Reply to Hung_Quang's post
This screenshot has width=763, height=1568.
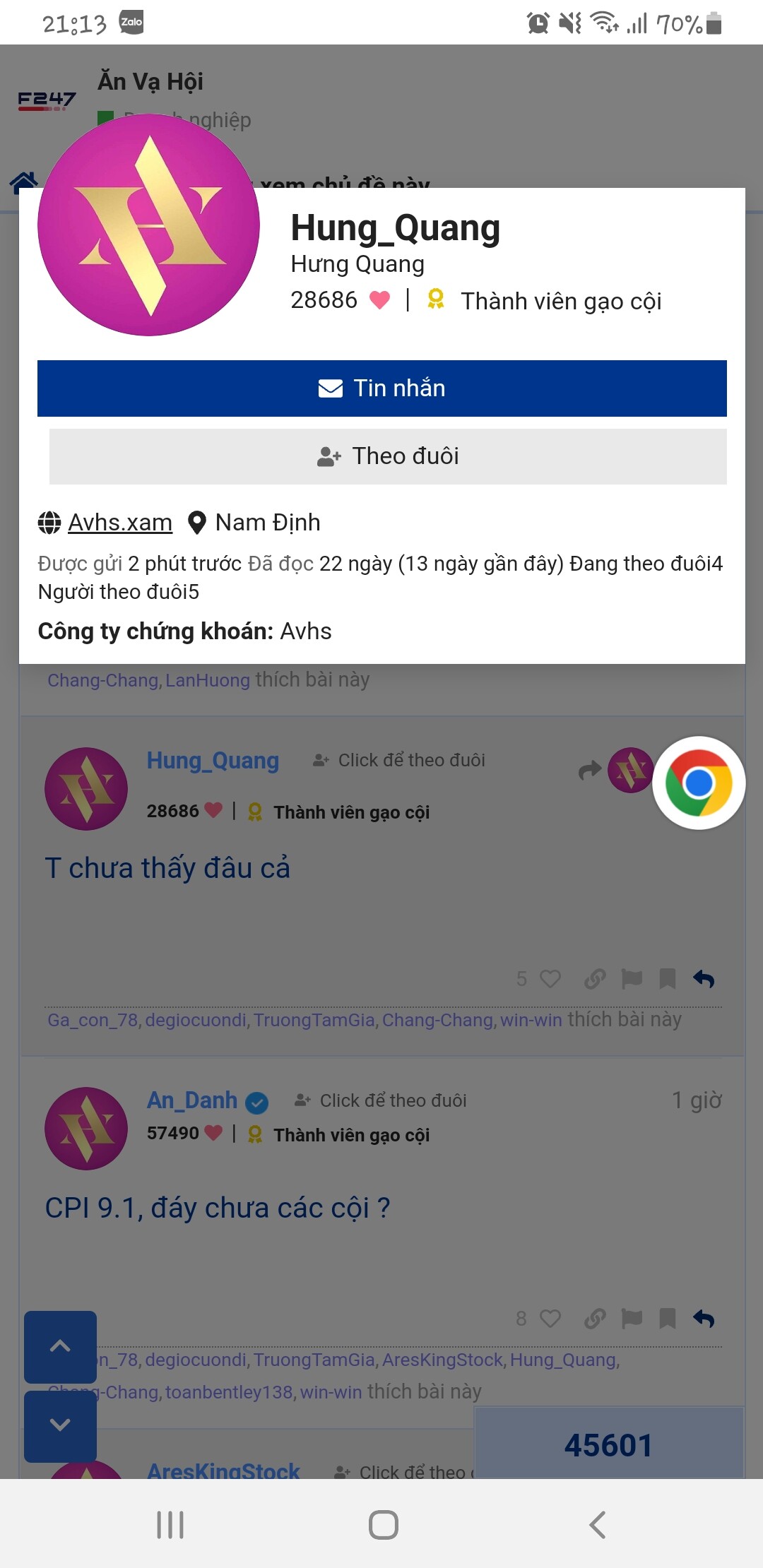[x=704, y=979]
